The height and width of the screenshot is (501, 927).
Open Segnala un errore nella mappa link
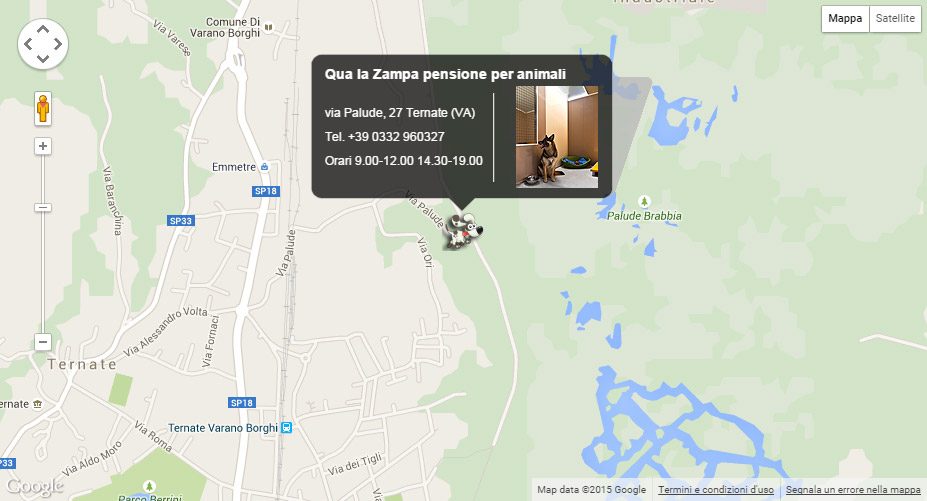pos(853,490)
